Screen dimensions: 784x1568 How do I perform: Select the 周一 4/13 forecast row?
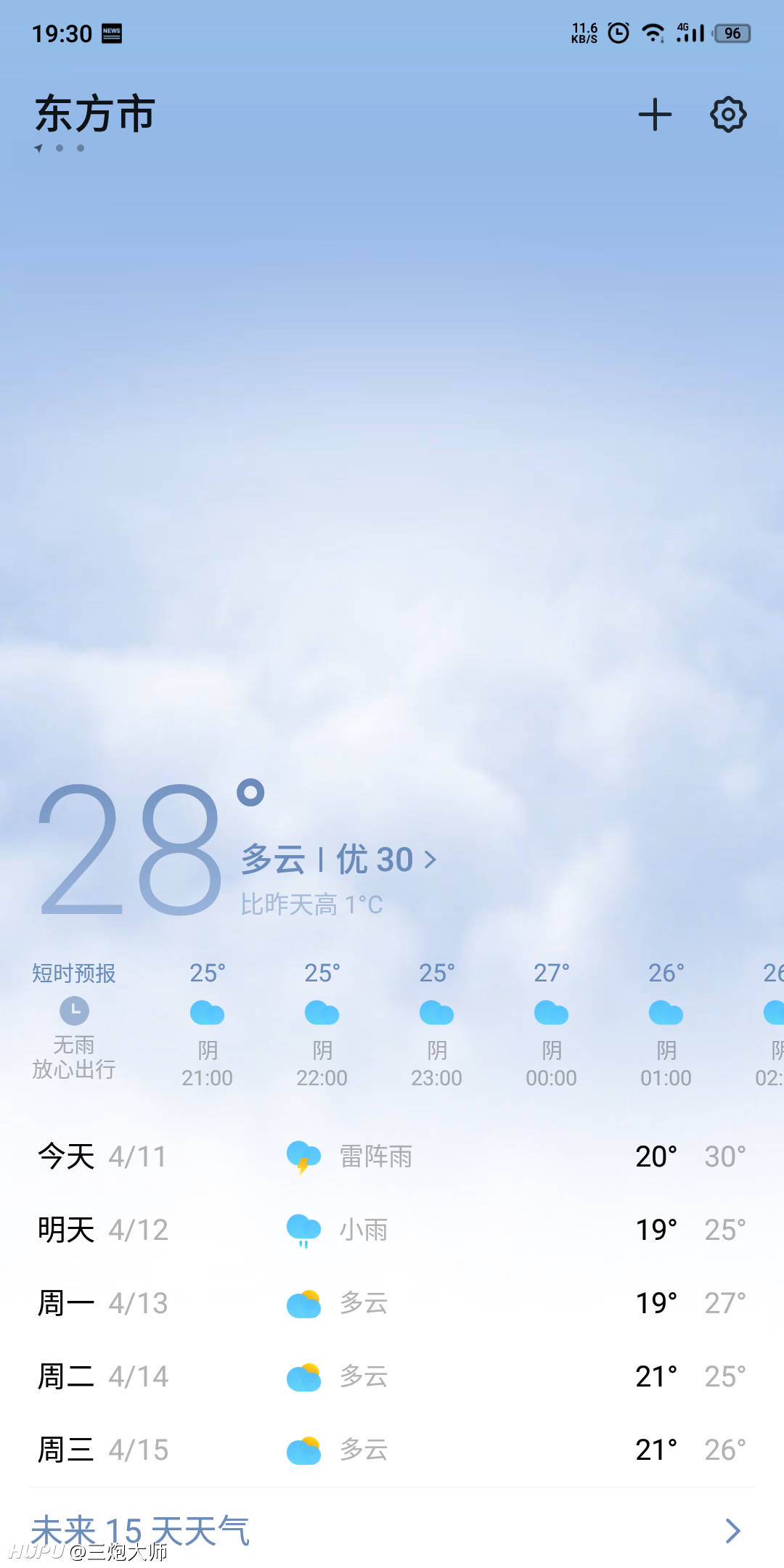coord(392,1303)
